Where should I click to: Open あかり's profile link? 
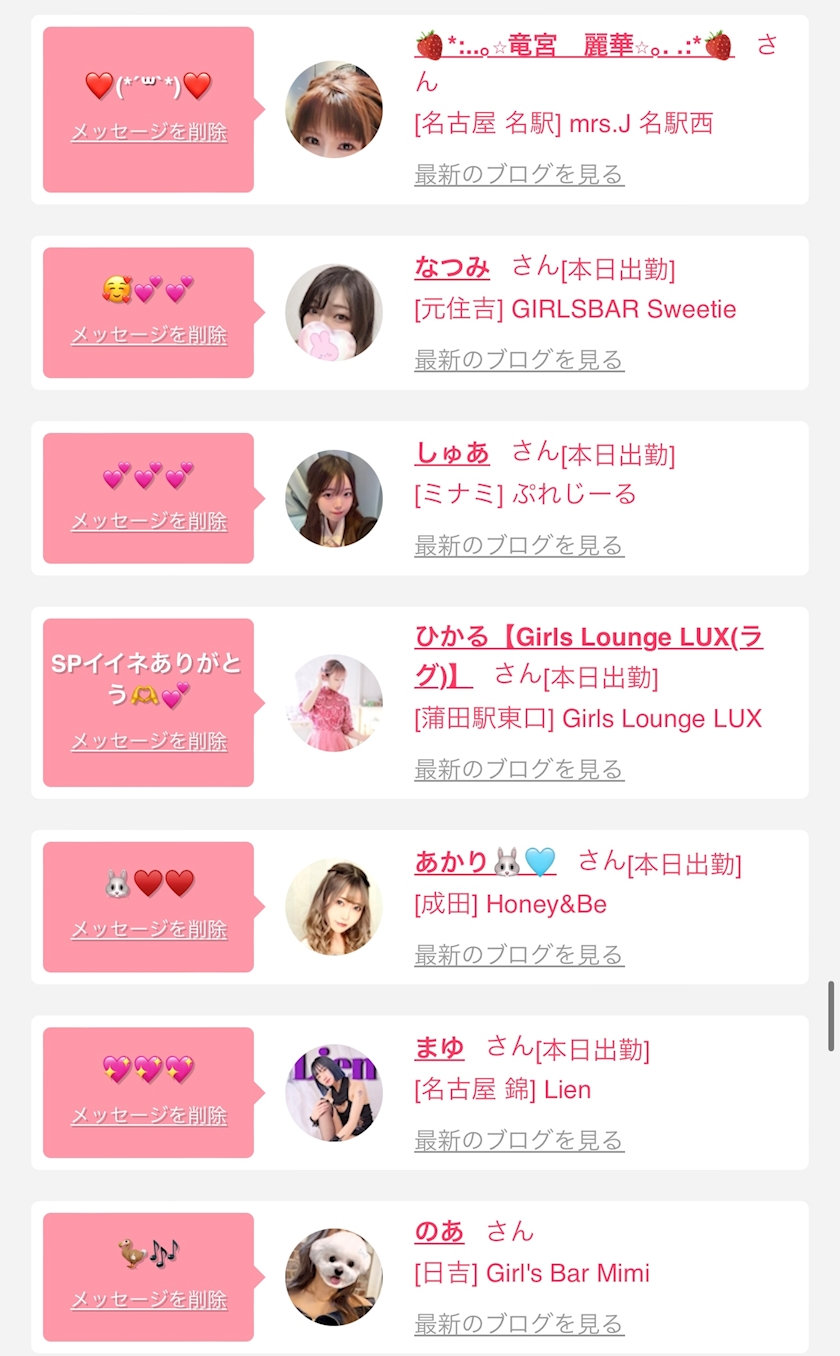[485, 862]
